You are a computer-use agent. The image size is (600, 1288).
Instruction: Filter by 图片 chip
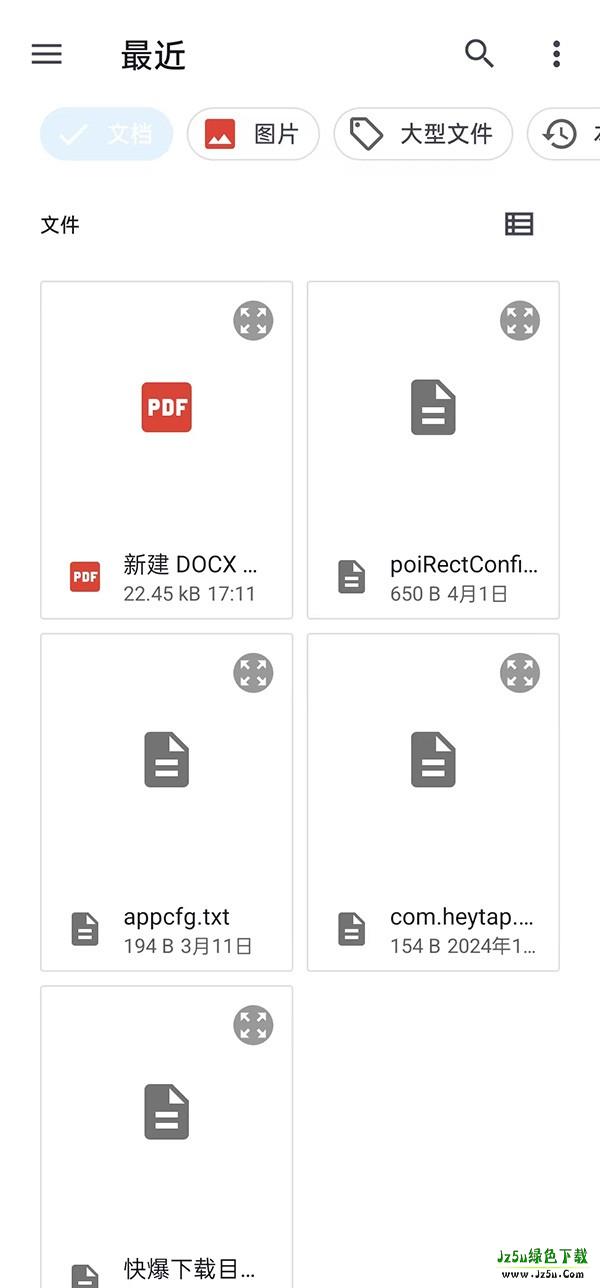[x=253, y=134]
